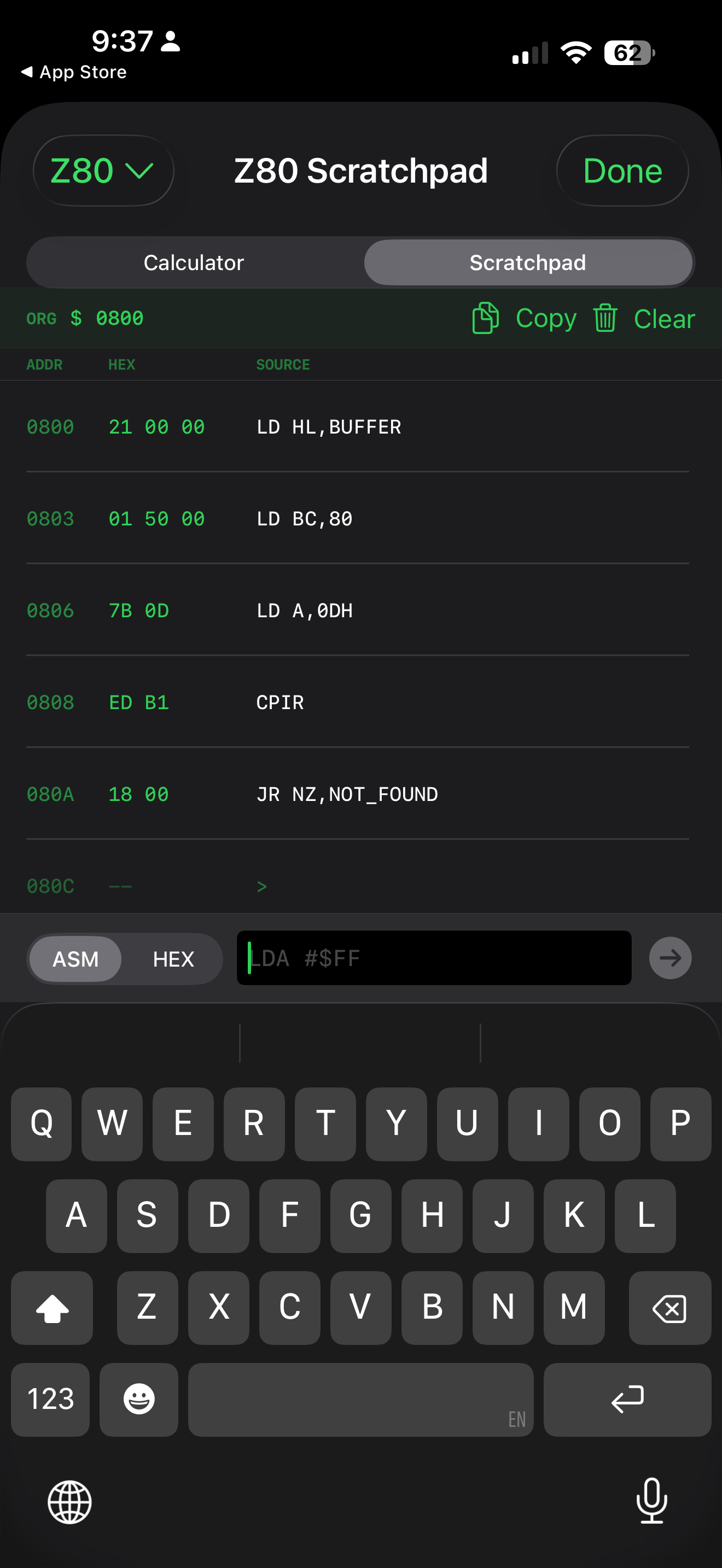The image size is (722, 1568).
Task: Switch to the Calculator tab
Action: tap(194, 262)
